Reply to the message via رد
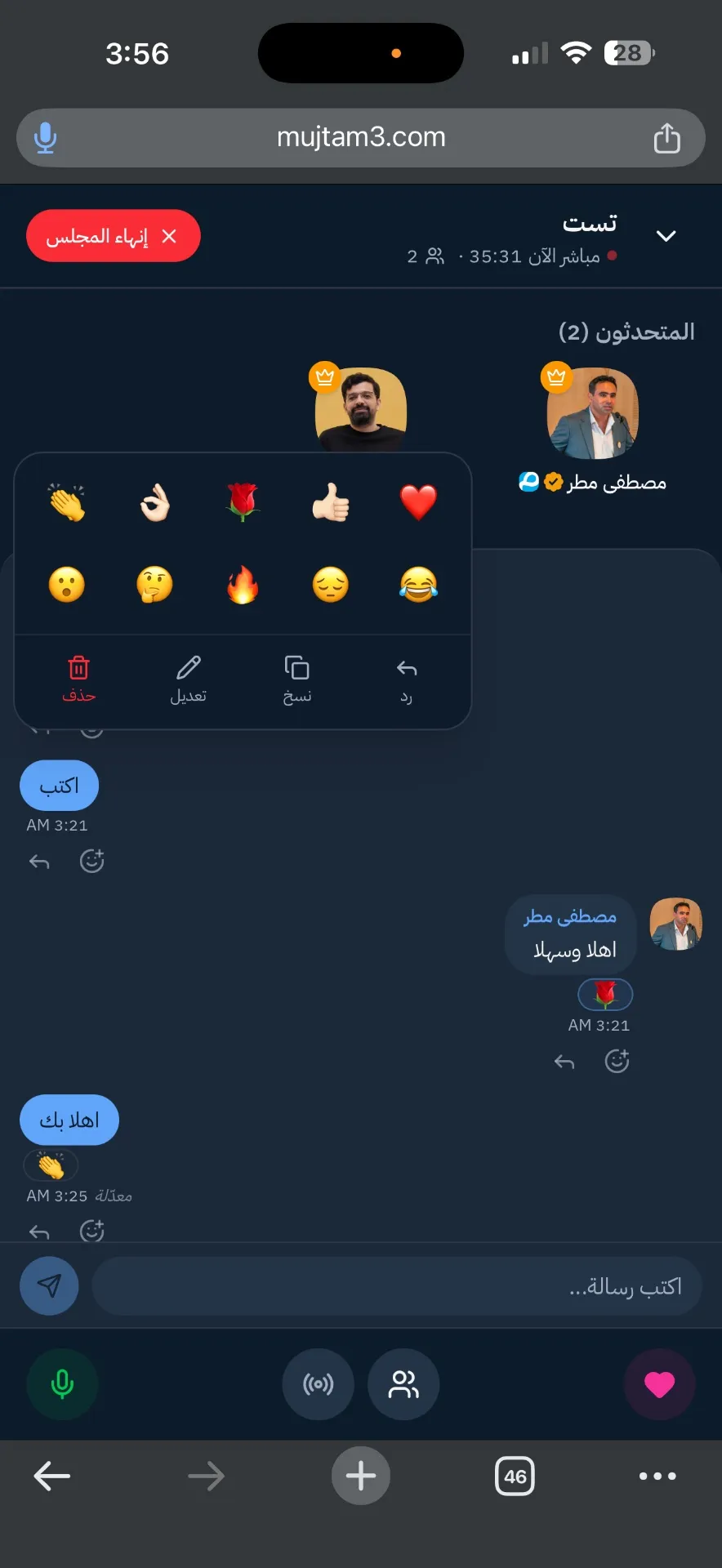The height and width of the screenshot is (1568, 722). tap(406, 679)
